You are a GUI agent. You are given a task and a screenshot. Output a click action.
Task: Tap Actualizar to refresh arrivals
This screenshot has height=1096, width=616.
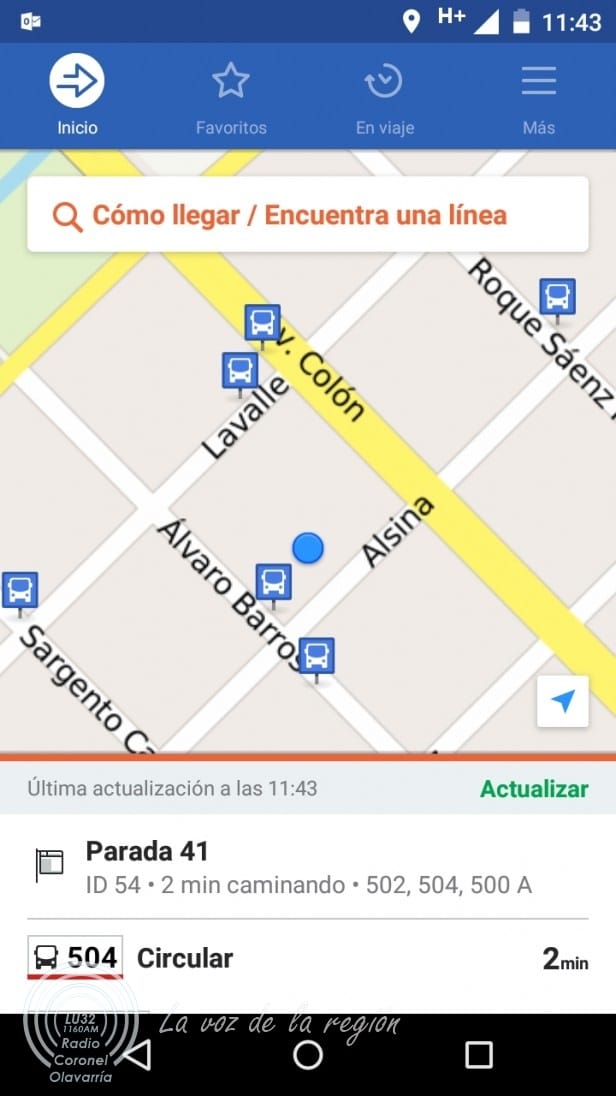click(534, 789)
